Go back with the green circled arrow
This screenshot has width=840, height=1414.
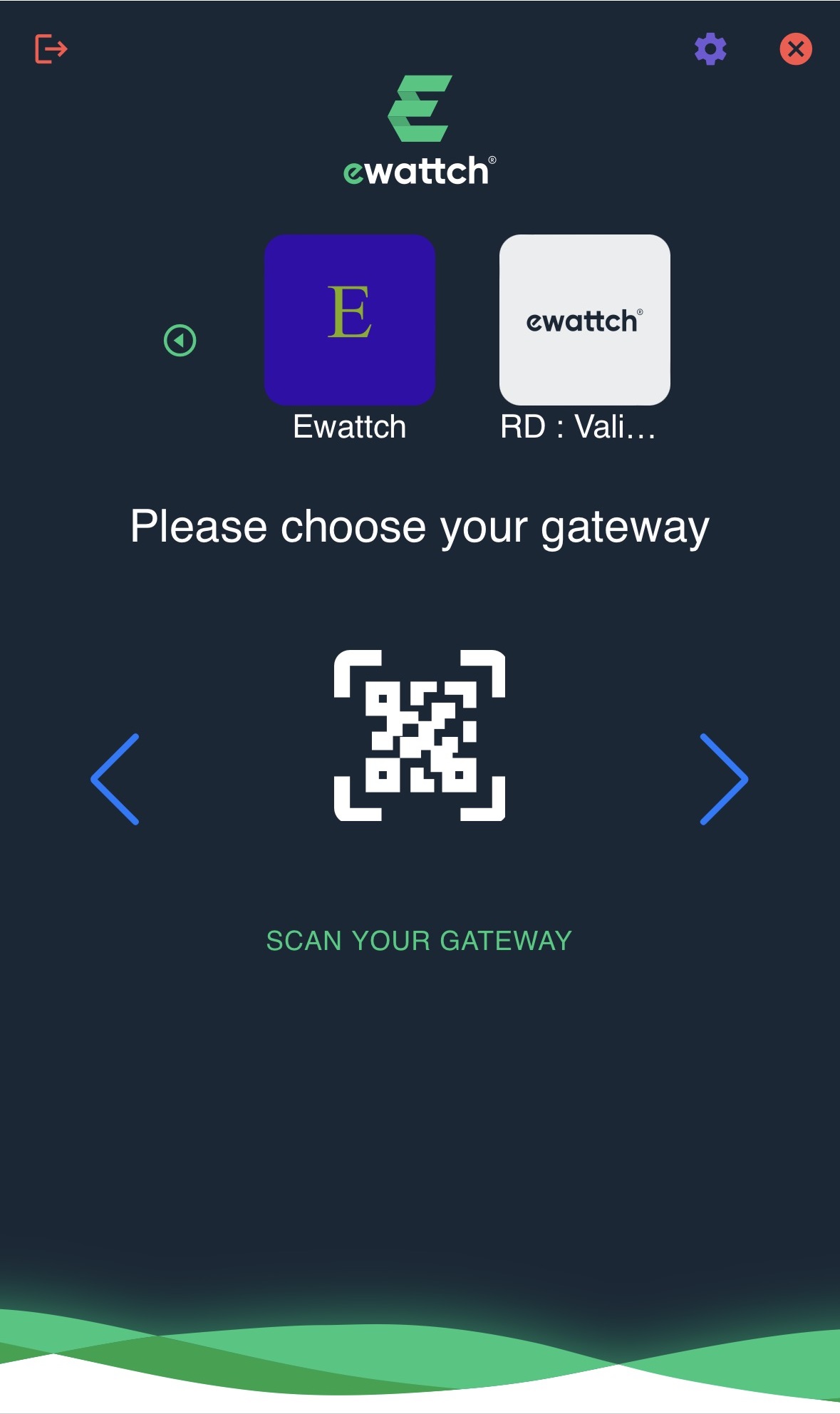tap(180, 341)
